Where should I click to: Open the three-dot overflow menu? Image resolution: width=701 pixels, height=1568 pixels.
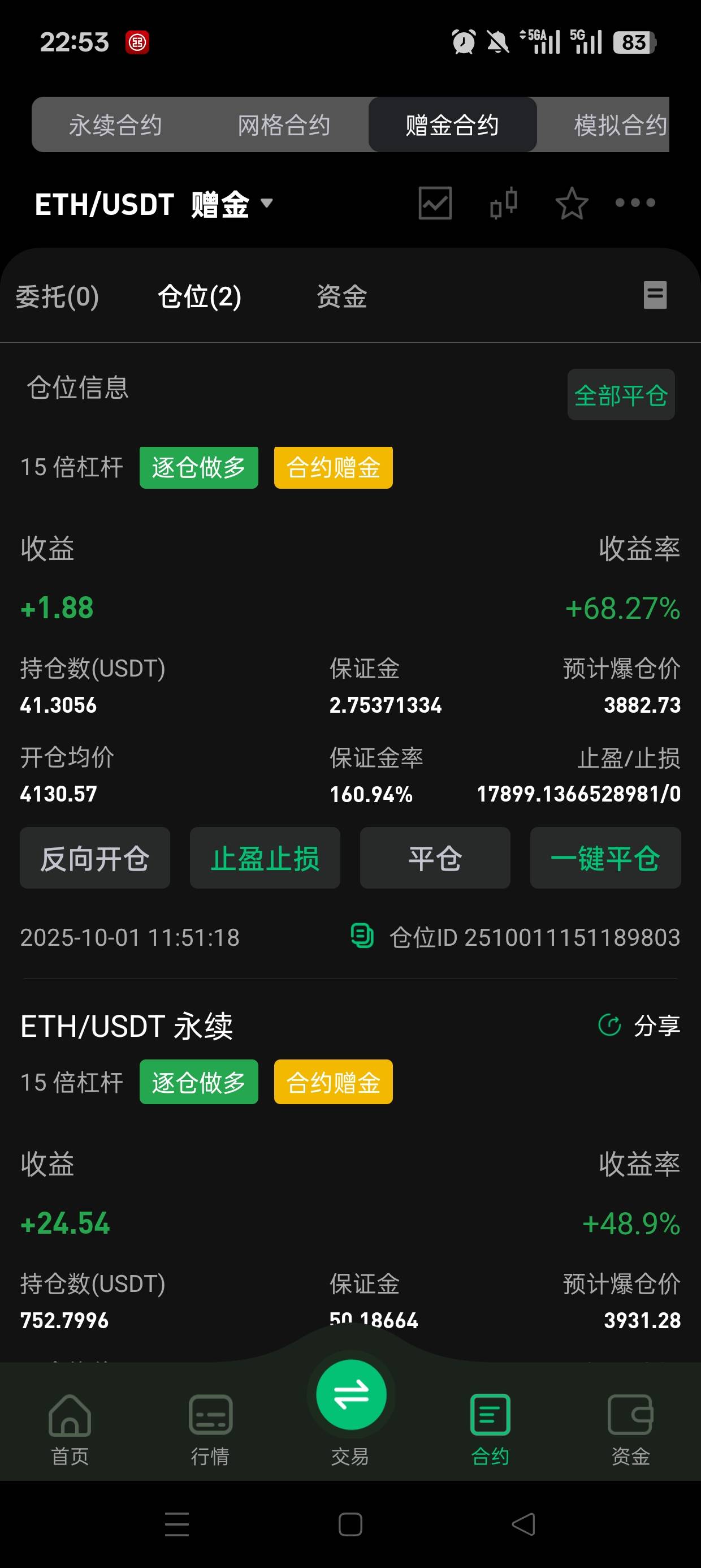tap(635, 203)
